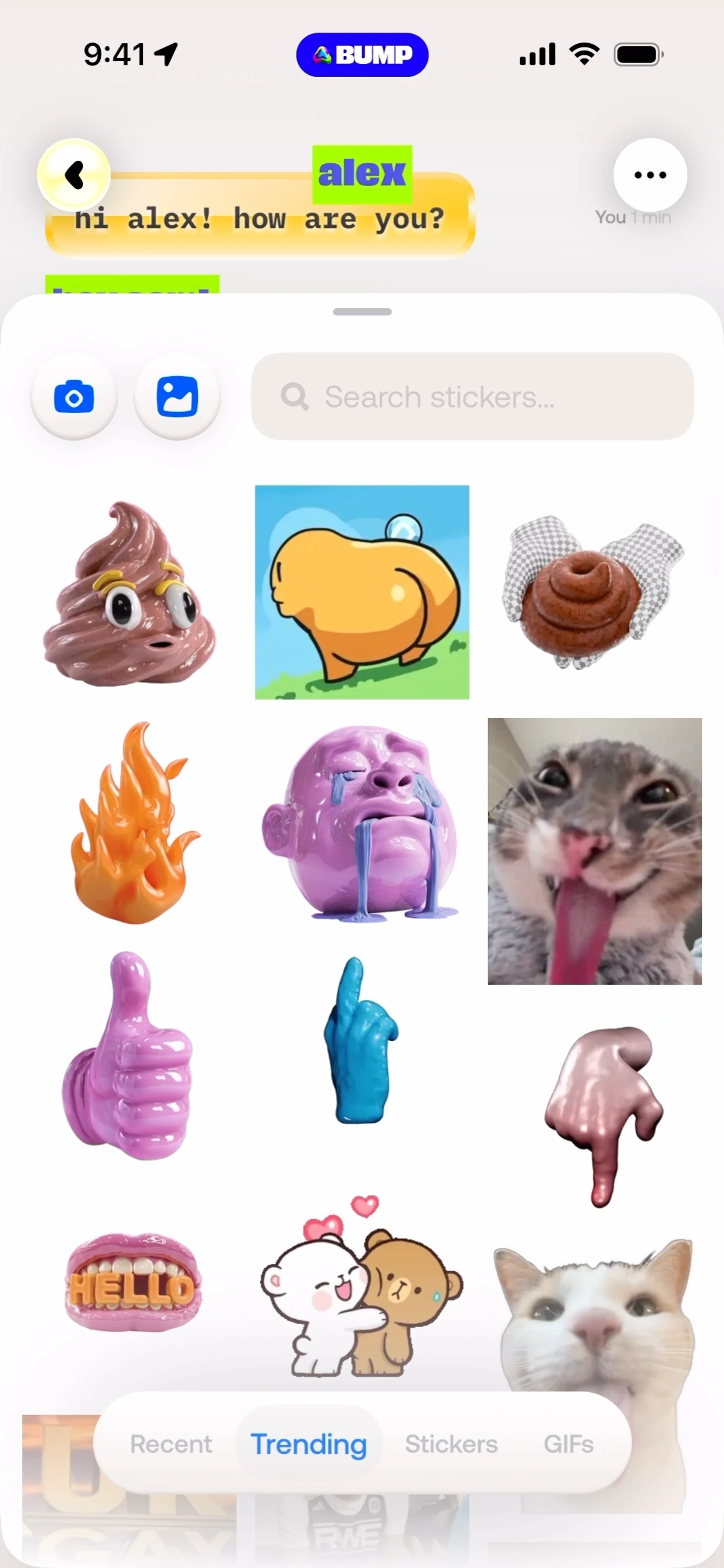
Task: Open the three-dot more options menu
Action: pos(650,175)
